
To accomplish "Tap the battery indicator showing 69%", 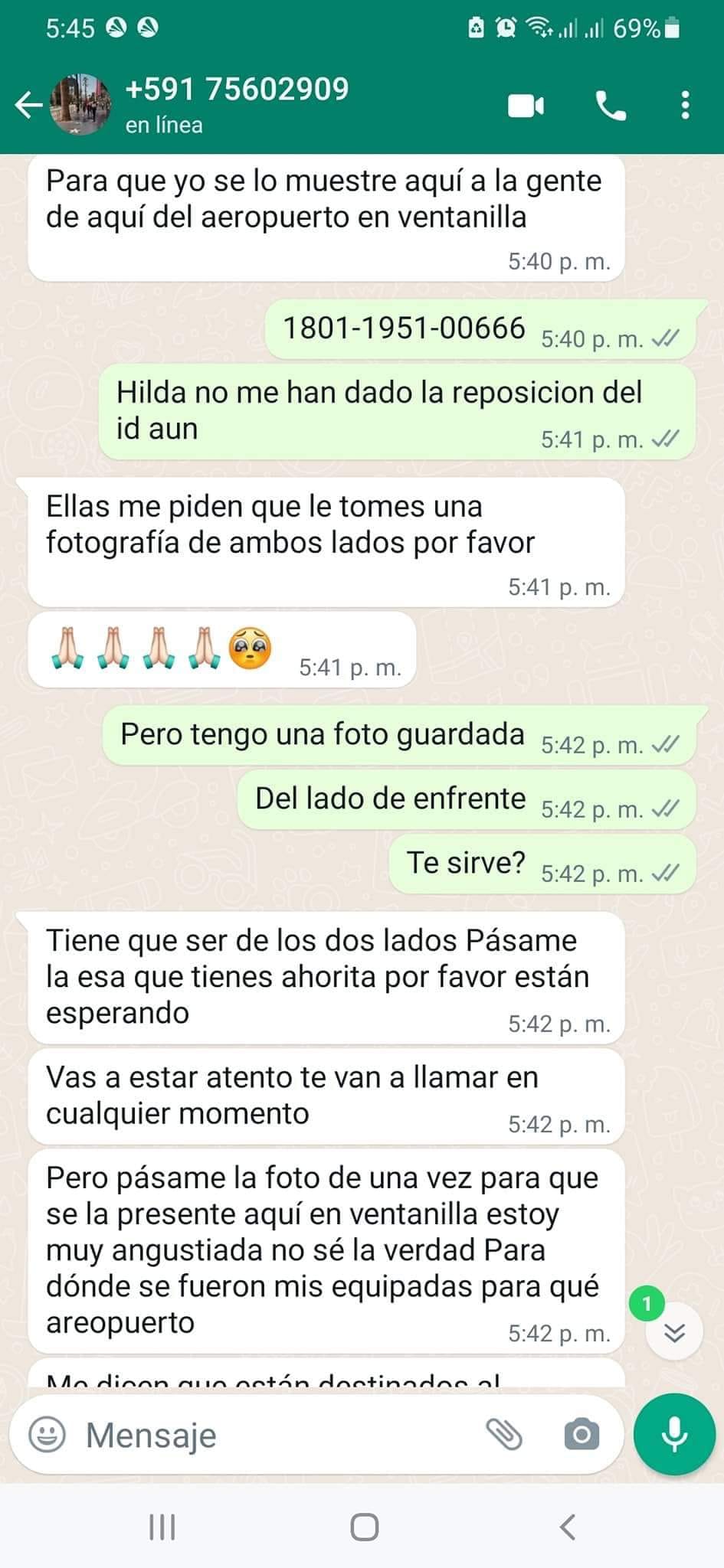I will point(644,28).
